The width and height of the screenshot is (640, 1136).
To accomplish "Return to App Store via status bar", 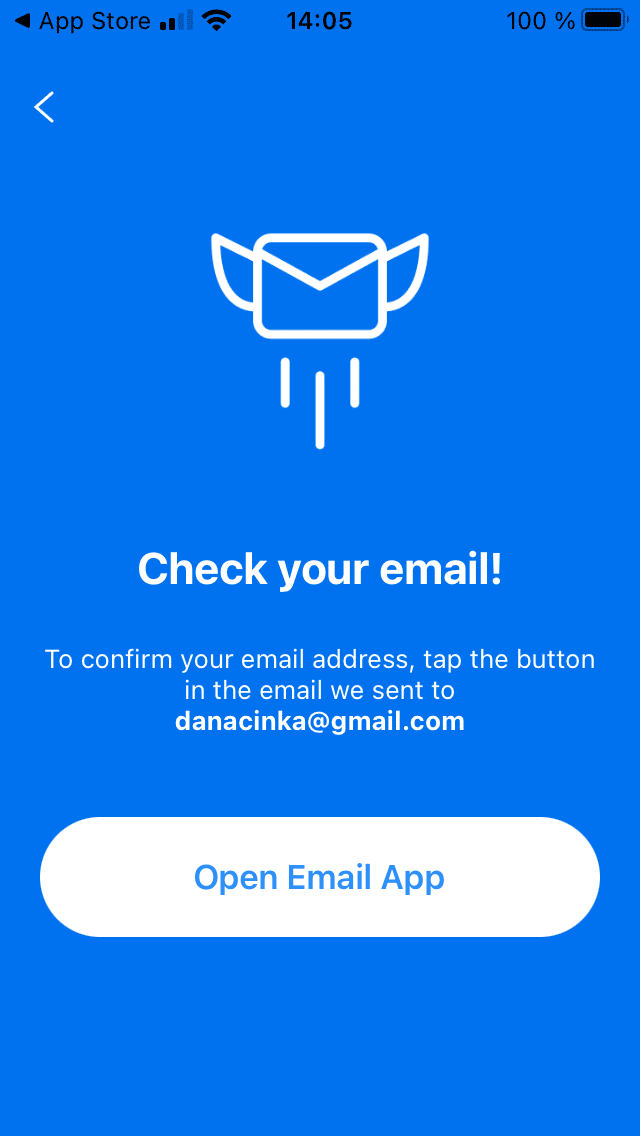I will pos(83,21).
